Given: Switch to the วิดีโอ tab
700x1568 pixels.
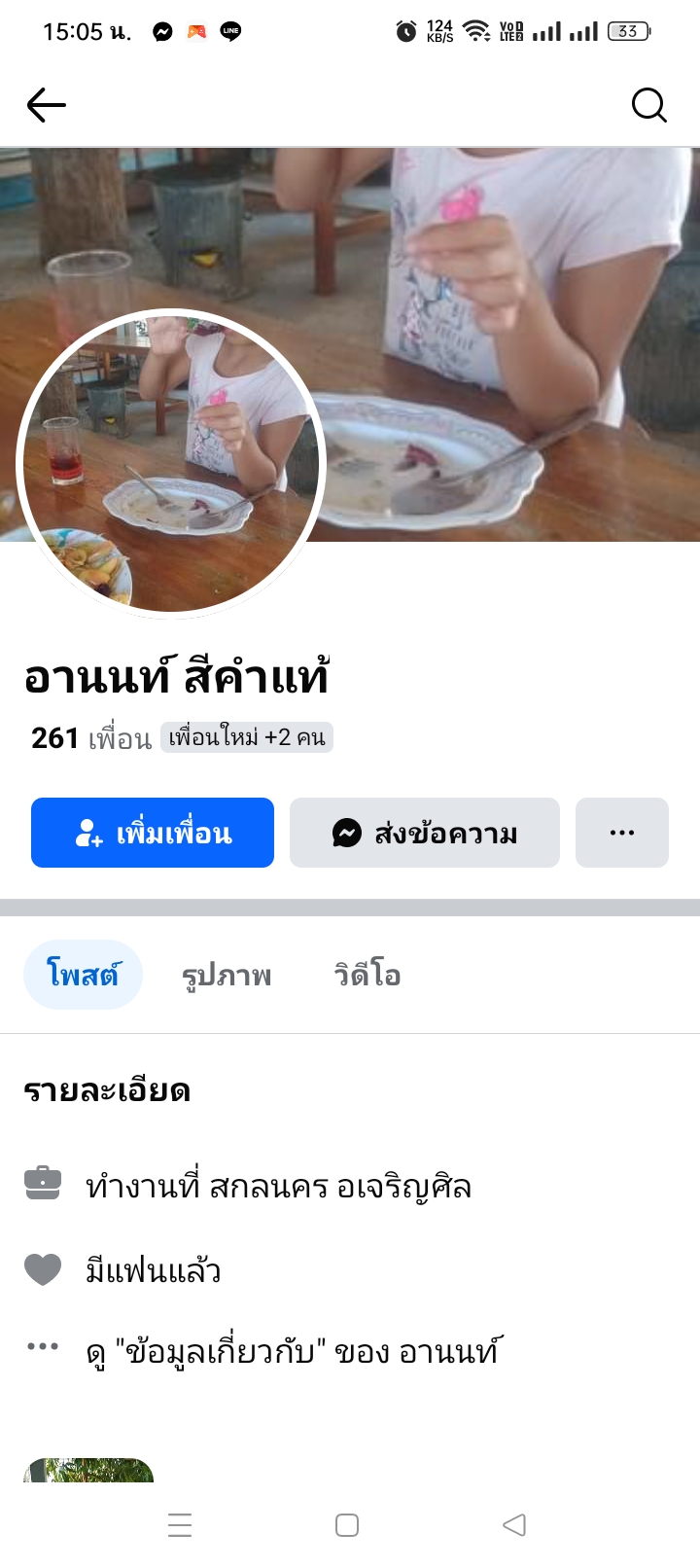Looking at the screenshot, I should point(367,975).
